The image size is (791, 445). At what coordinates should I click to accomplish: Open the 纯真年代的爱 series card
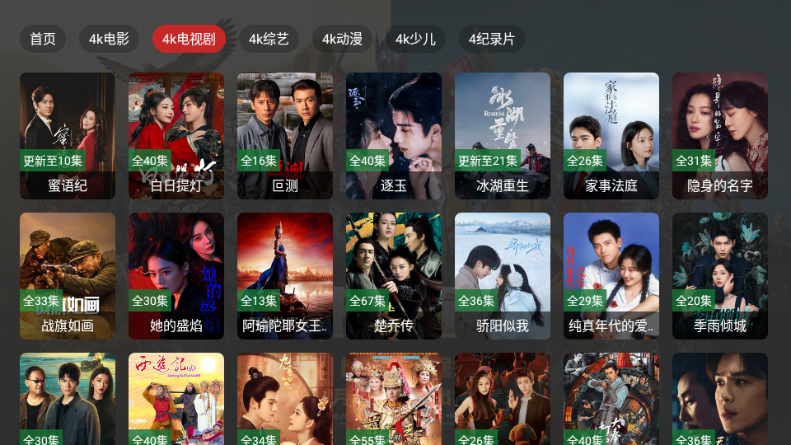click(611, 276)
